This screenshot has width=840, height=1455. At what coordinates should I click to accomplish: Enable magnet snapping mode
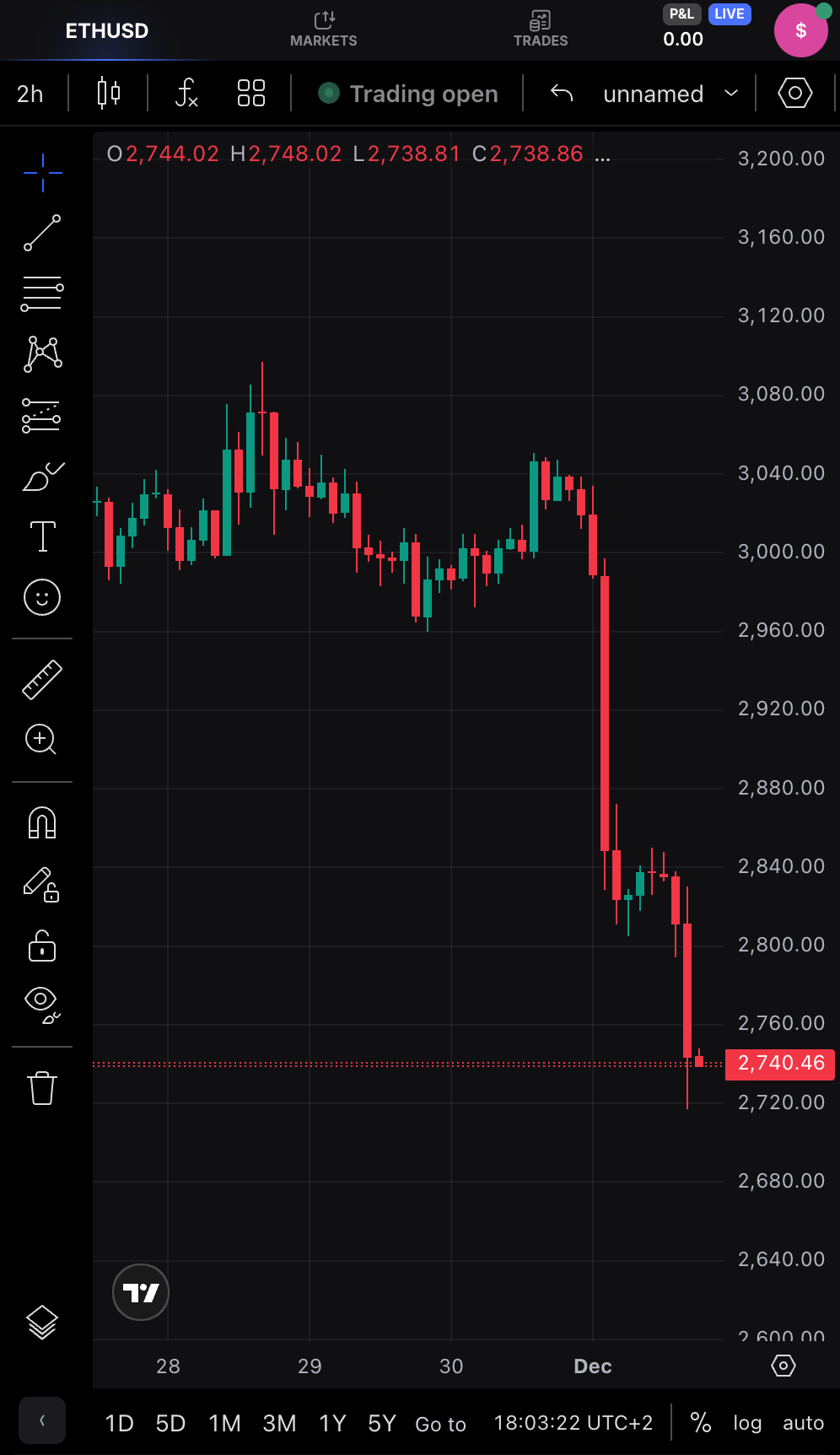pyautogui.click(x=41, y=824)
